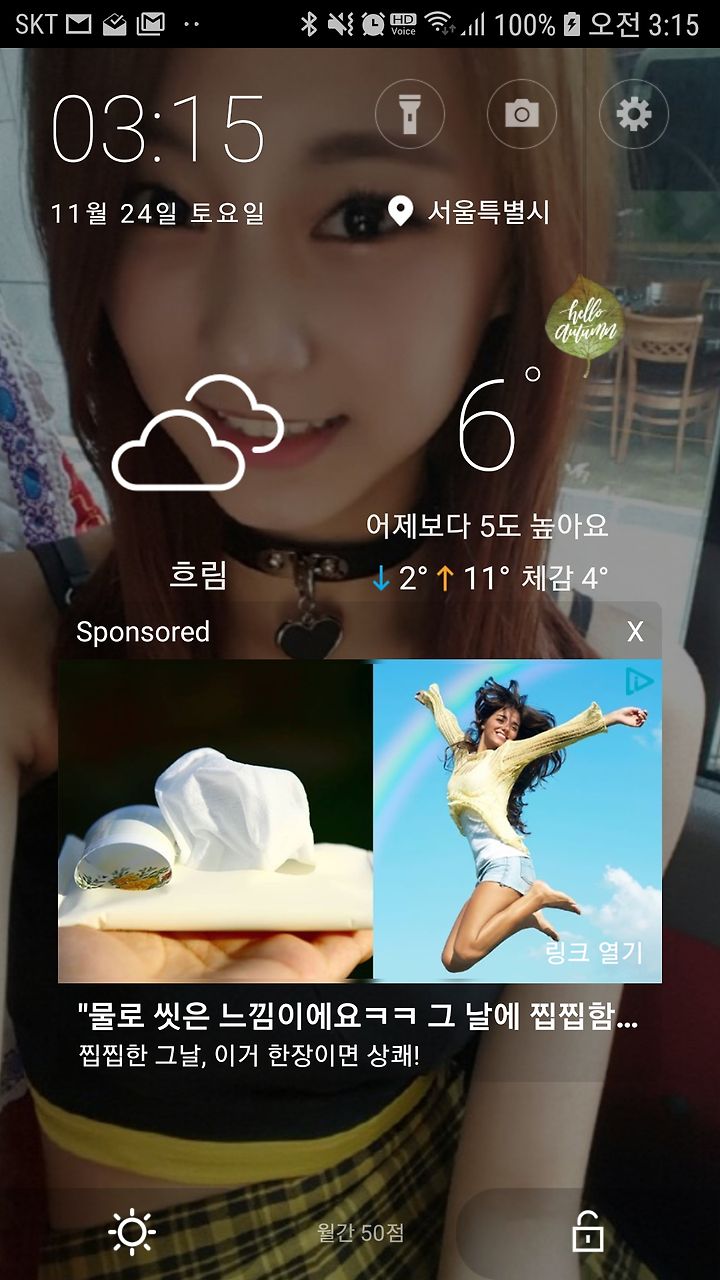This screenshot has height=1280, width=720.
Task: Turn on the flashlight
Action: click(x=410, y=114)
